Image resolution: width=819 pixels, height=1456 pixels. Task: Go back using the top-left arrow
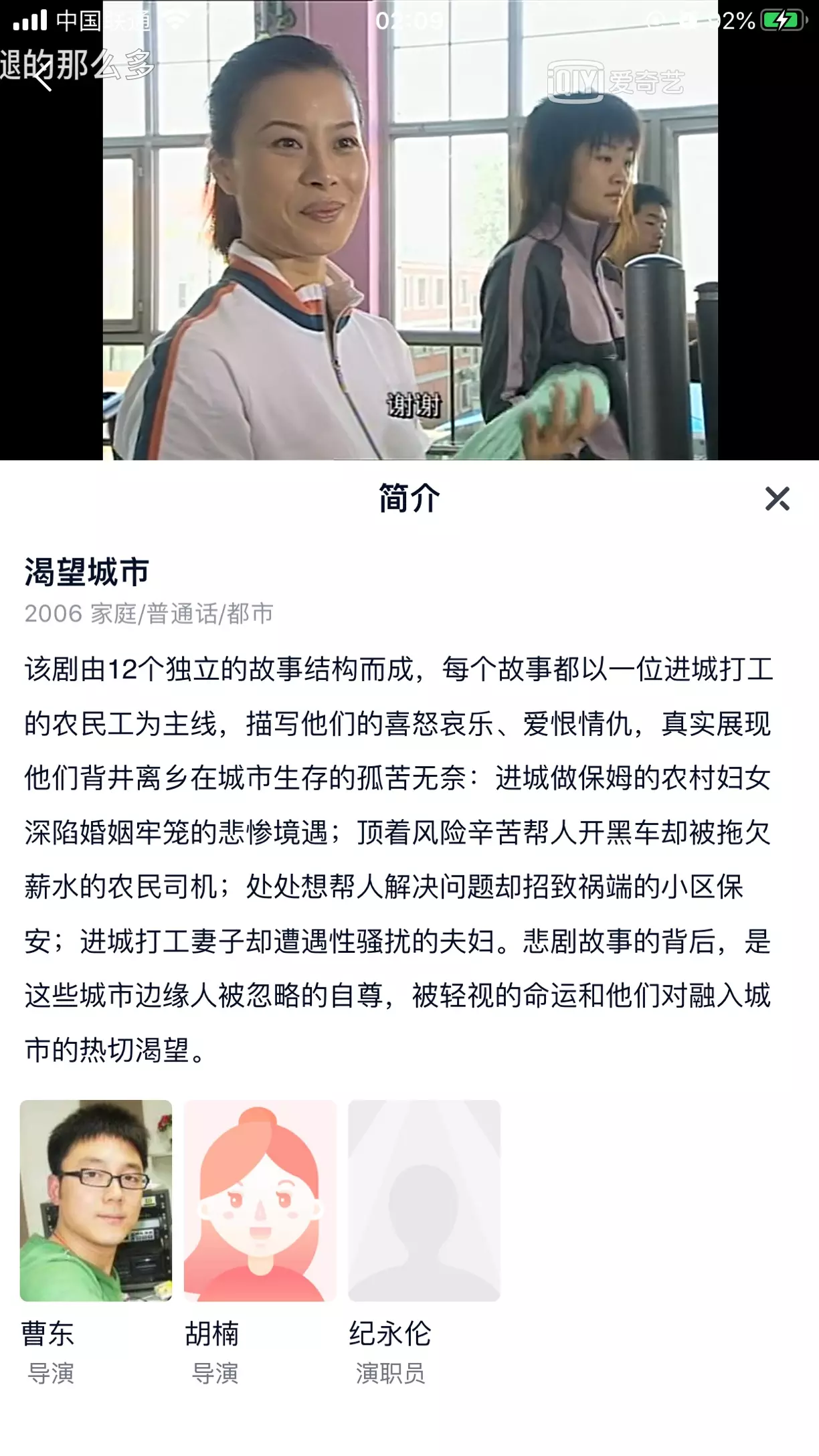pos(41,75)
